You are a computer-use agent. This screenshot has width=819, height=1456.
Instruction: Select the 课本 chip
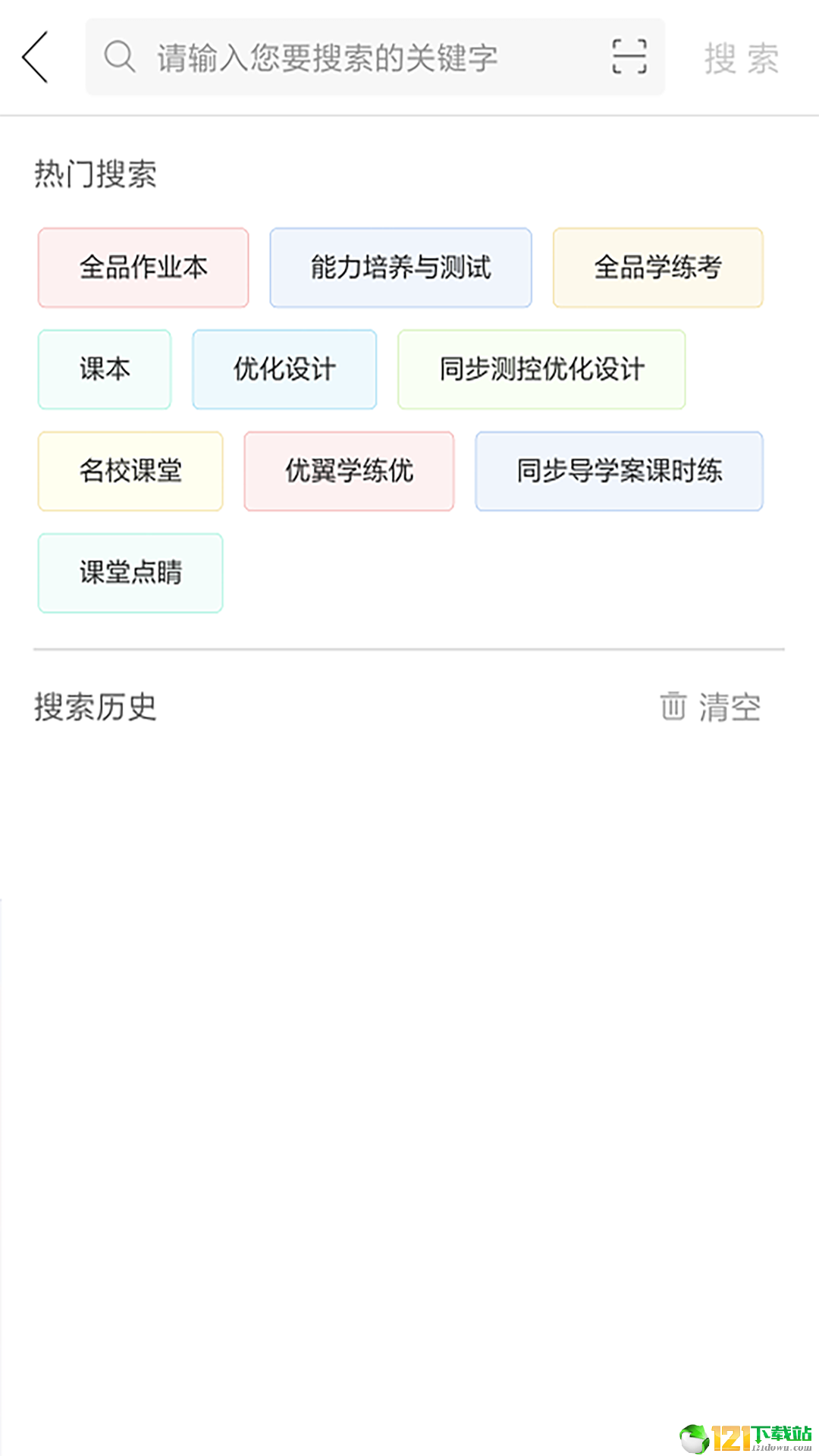(x=105, y=369)
